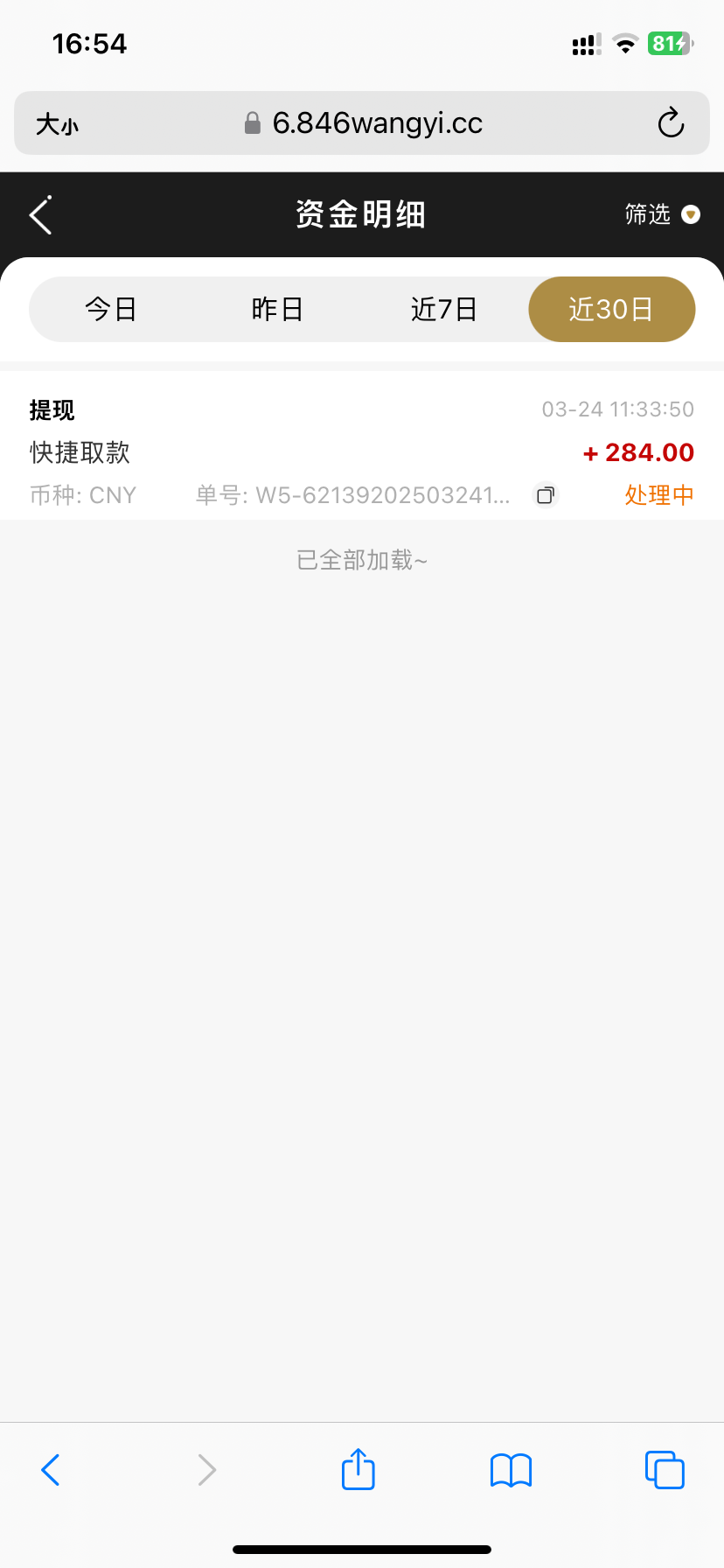Show all open Safari tabs
Screen dimensions: 724x1568
665,1470
